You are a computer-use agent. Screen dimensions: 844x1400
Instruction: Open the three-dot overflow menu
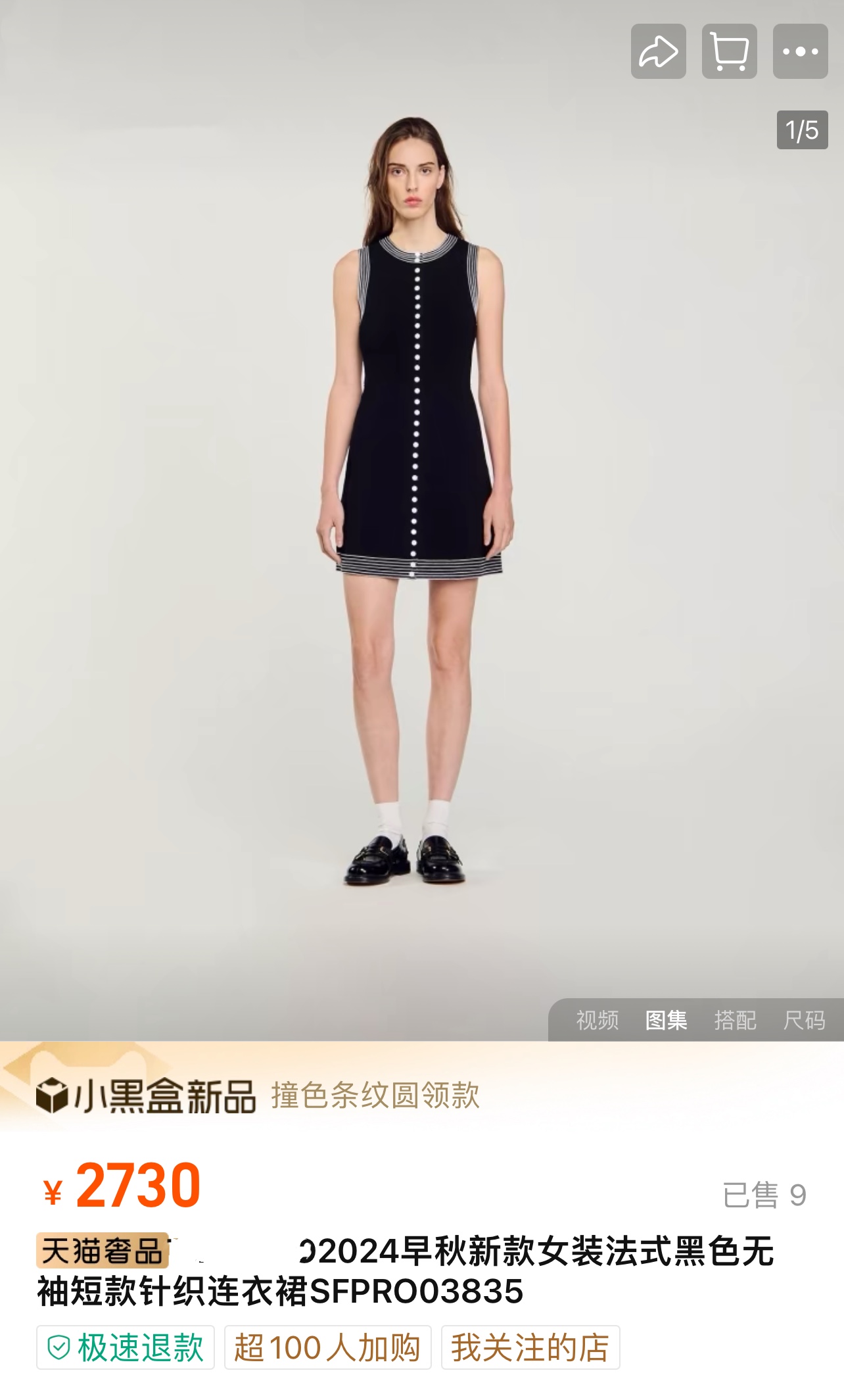pyautogui.click(x=800, y=51)
